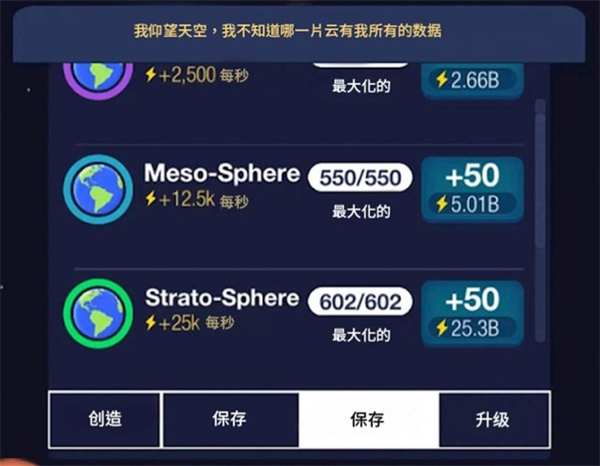
Task: Buy +50 Strato-Sphere for 25.3B
Action: (472, 313)
